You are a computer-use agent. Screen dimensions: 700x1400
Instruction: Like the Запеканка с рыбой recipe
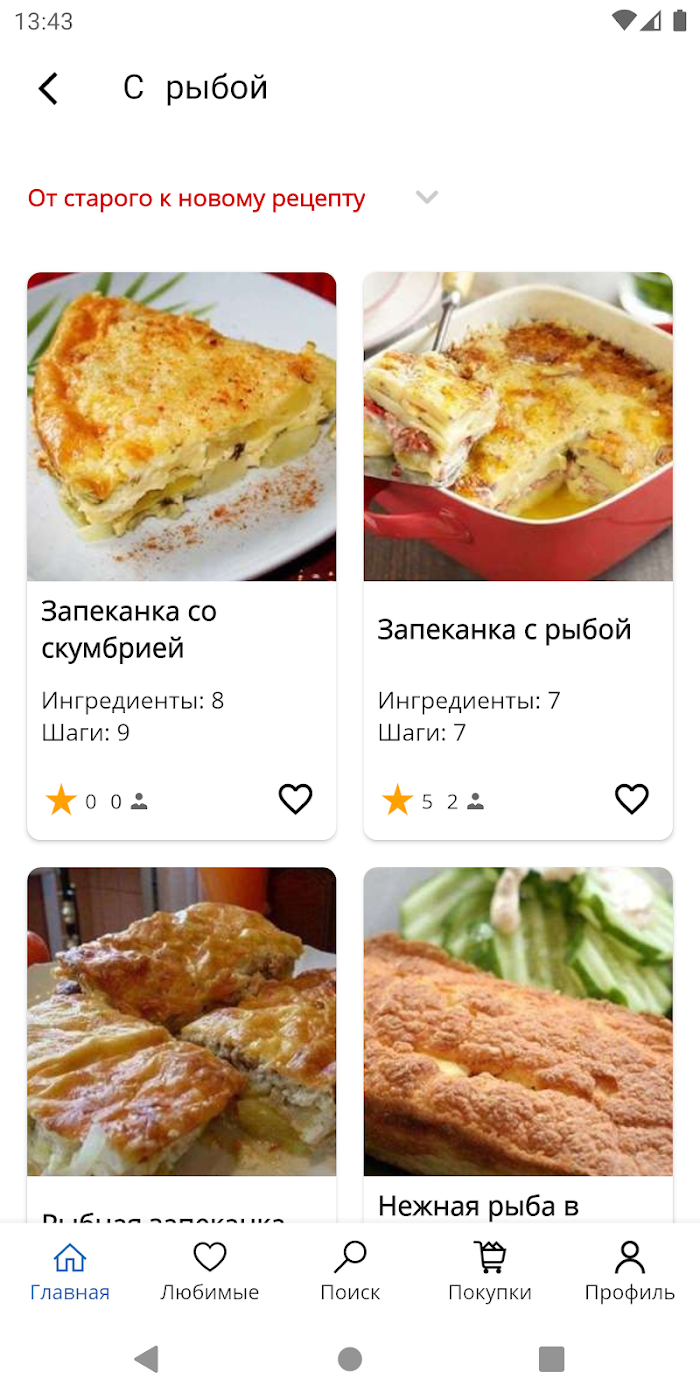631,799
